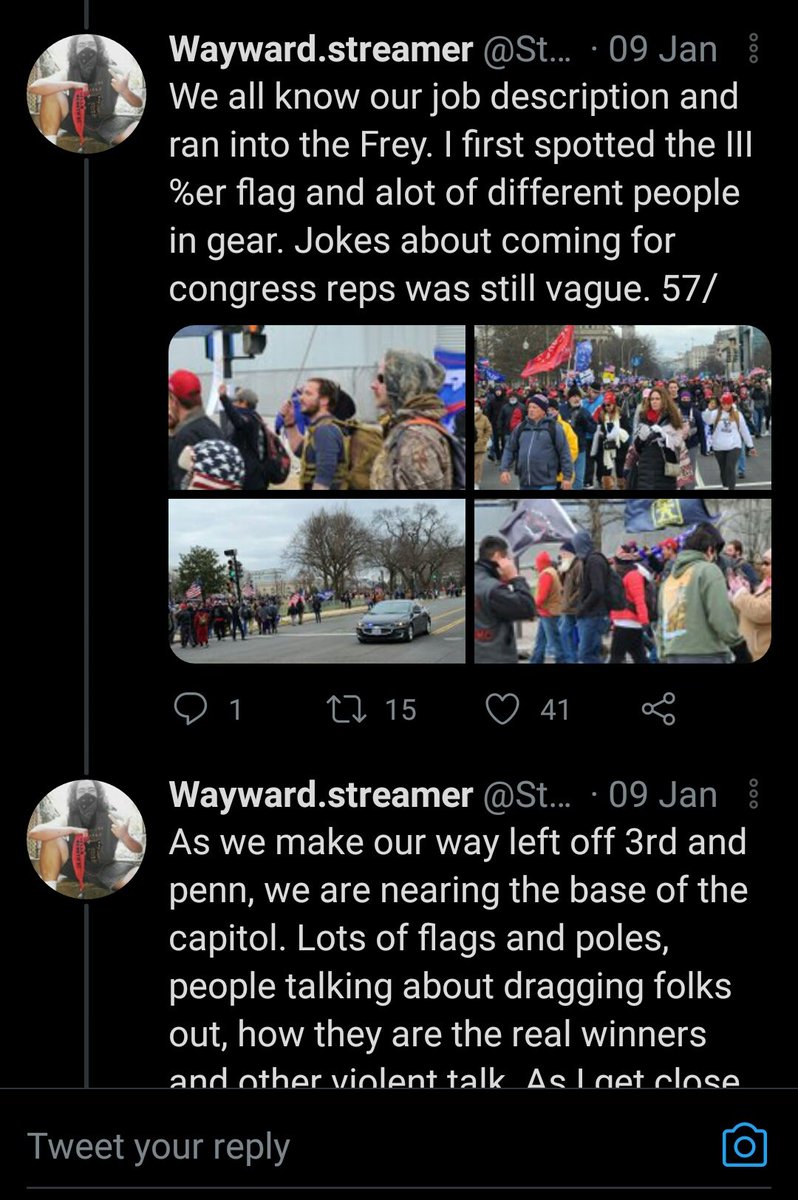The width and height of the screenshot is (798, 1200).
Task: Attach a photo with the camera icon
Action: [744, 1146]
